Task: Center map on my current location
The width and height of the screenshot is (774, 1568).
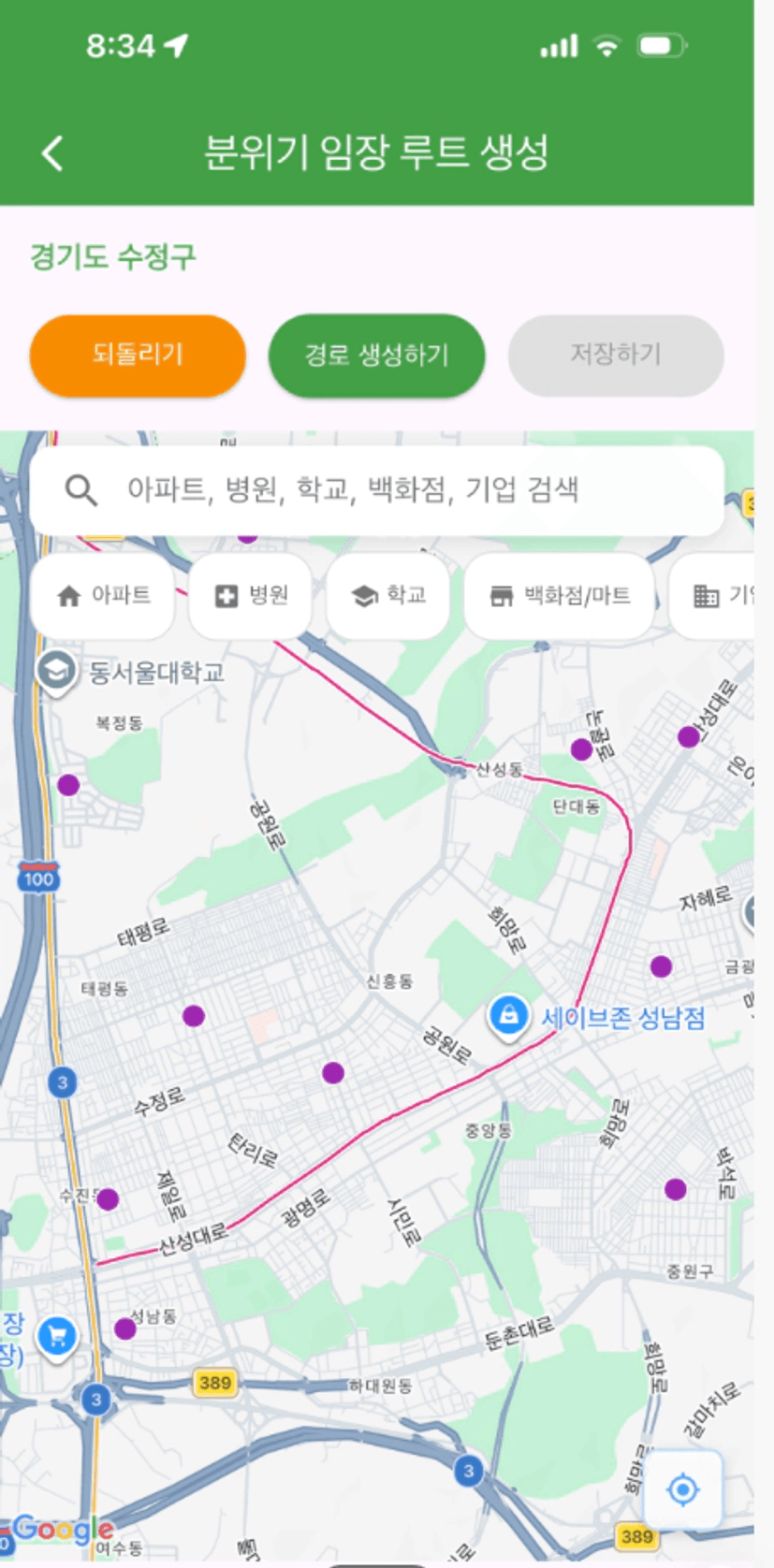Action: pyautogui.click(x=682, y=1488)
